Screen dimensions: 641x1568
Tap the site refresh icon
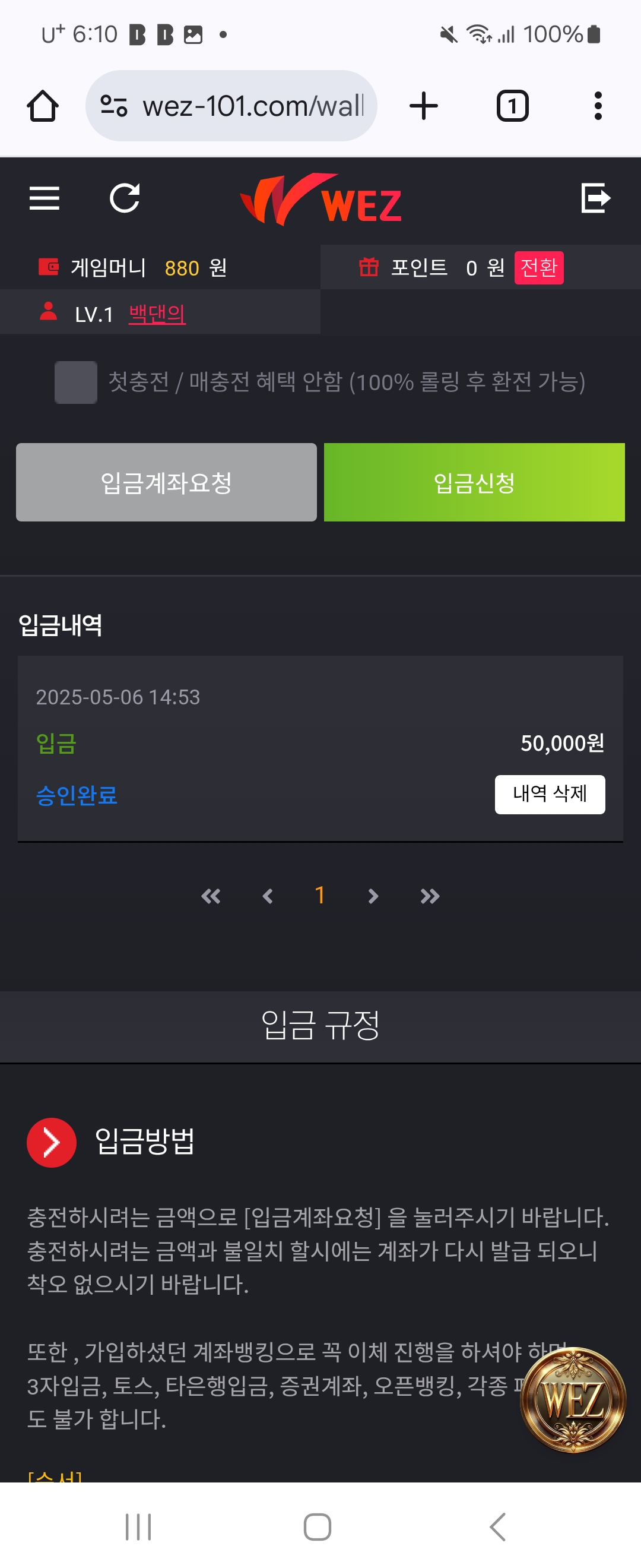tap(125, 198)
